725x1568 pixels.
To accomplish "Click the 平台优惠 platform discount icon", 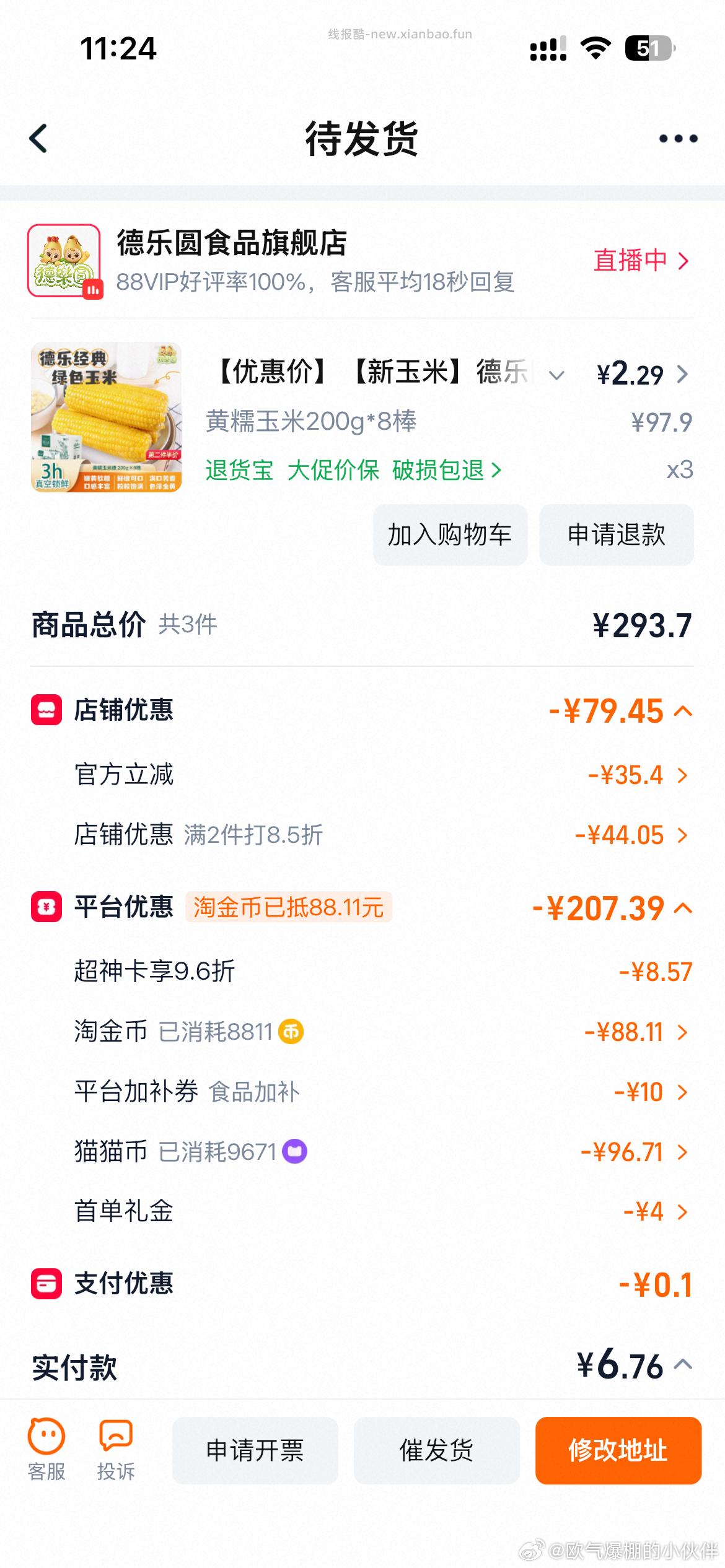I will (45, 908).
